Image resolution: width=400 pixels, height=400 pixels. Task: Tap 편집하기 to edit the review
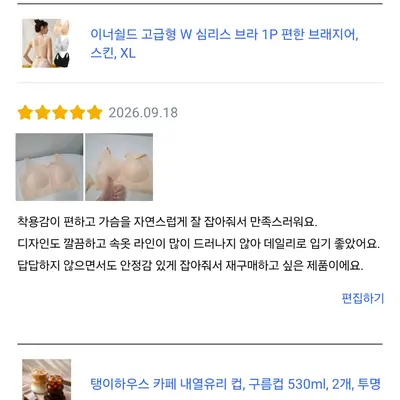(x=363, y=298)
